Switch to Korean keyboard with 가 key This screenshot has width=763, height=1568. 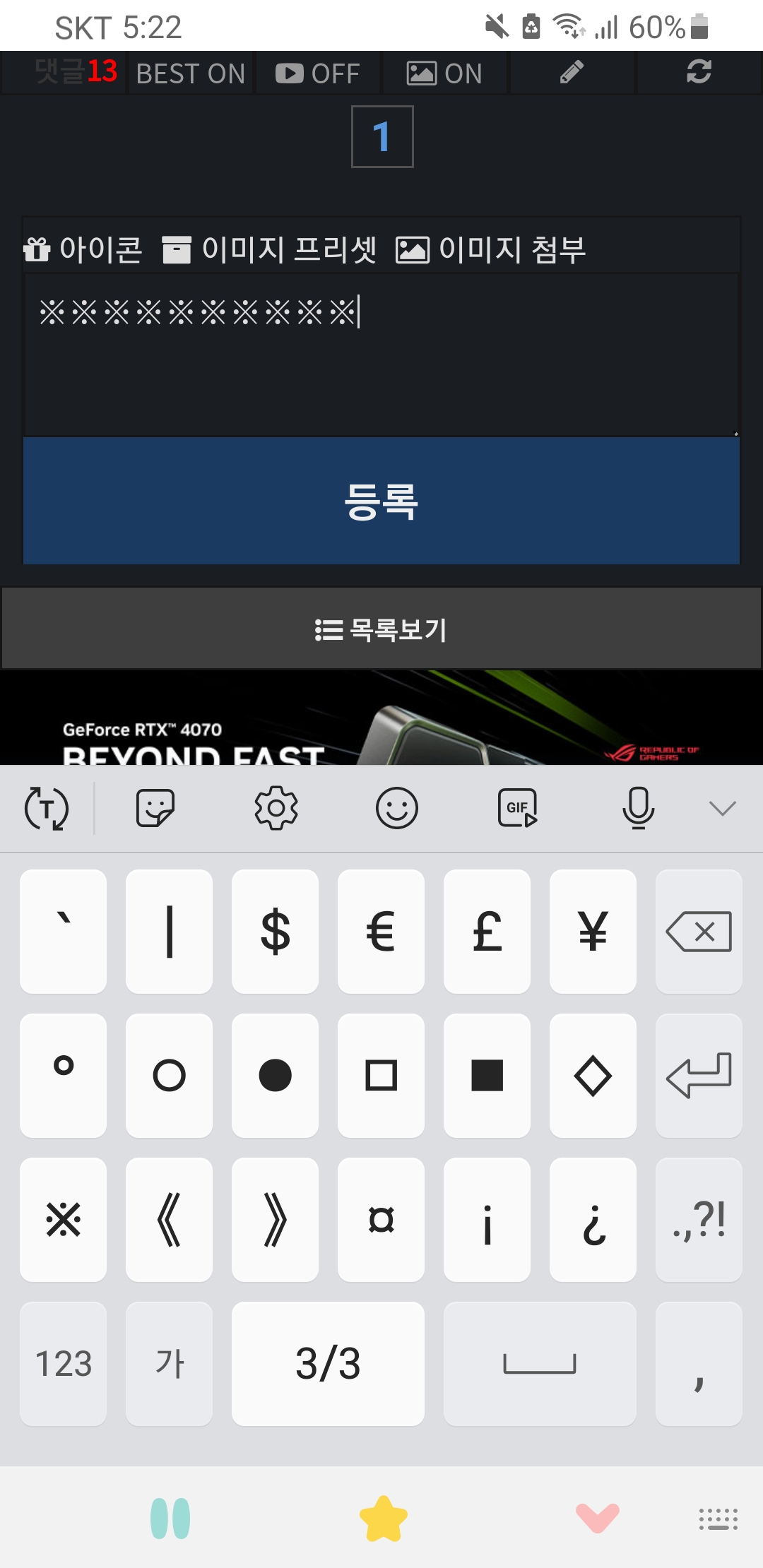[x=169, y=1364]
